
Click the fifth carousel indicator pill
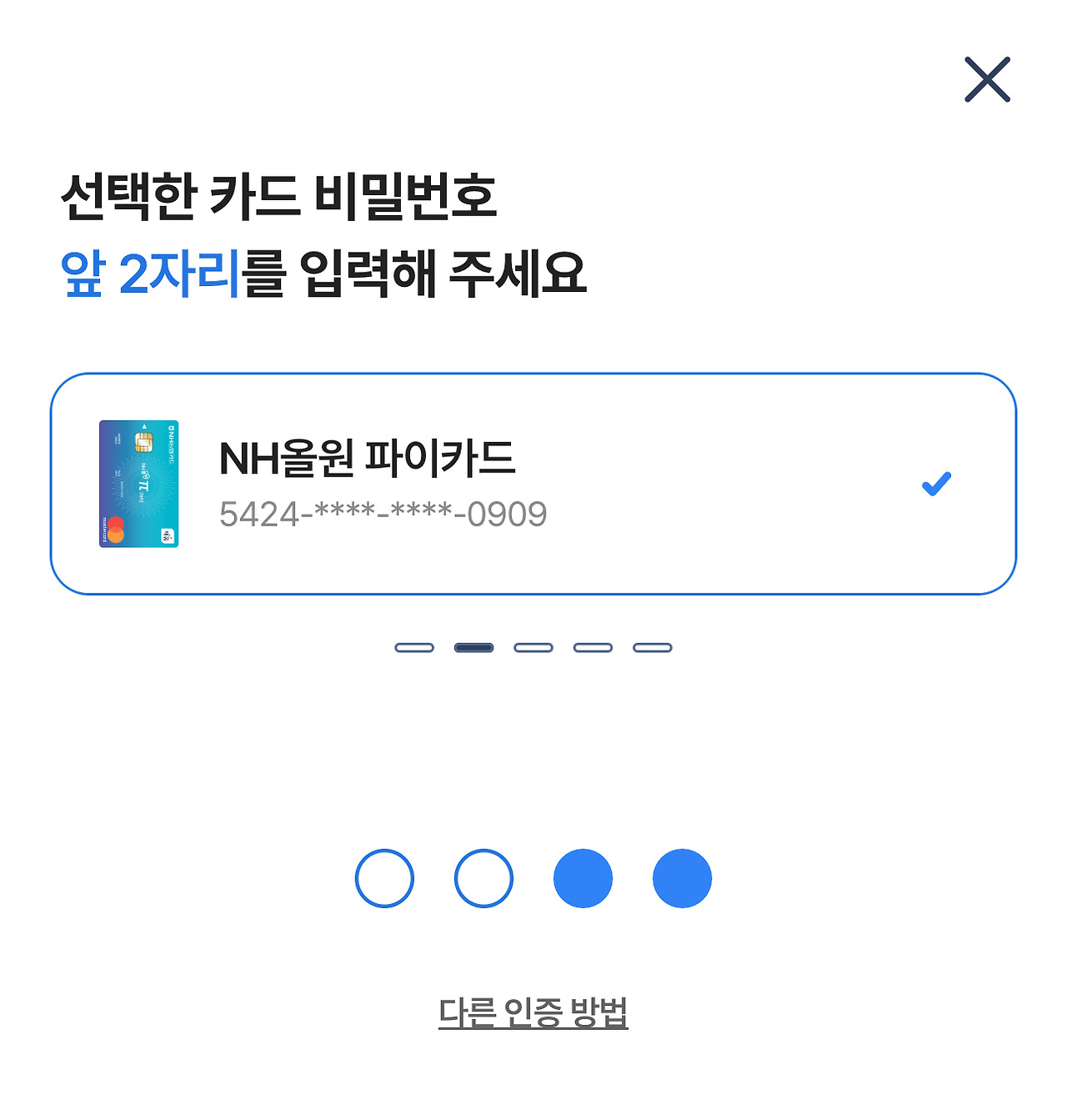(651, 646)
